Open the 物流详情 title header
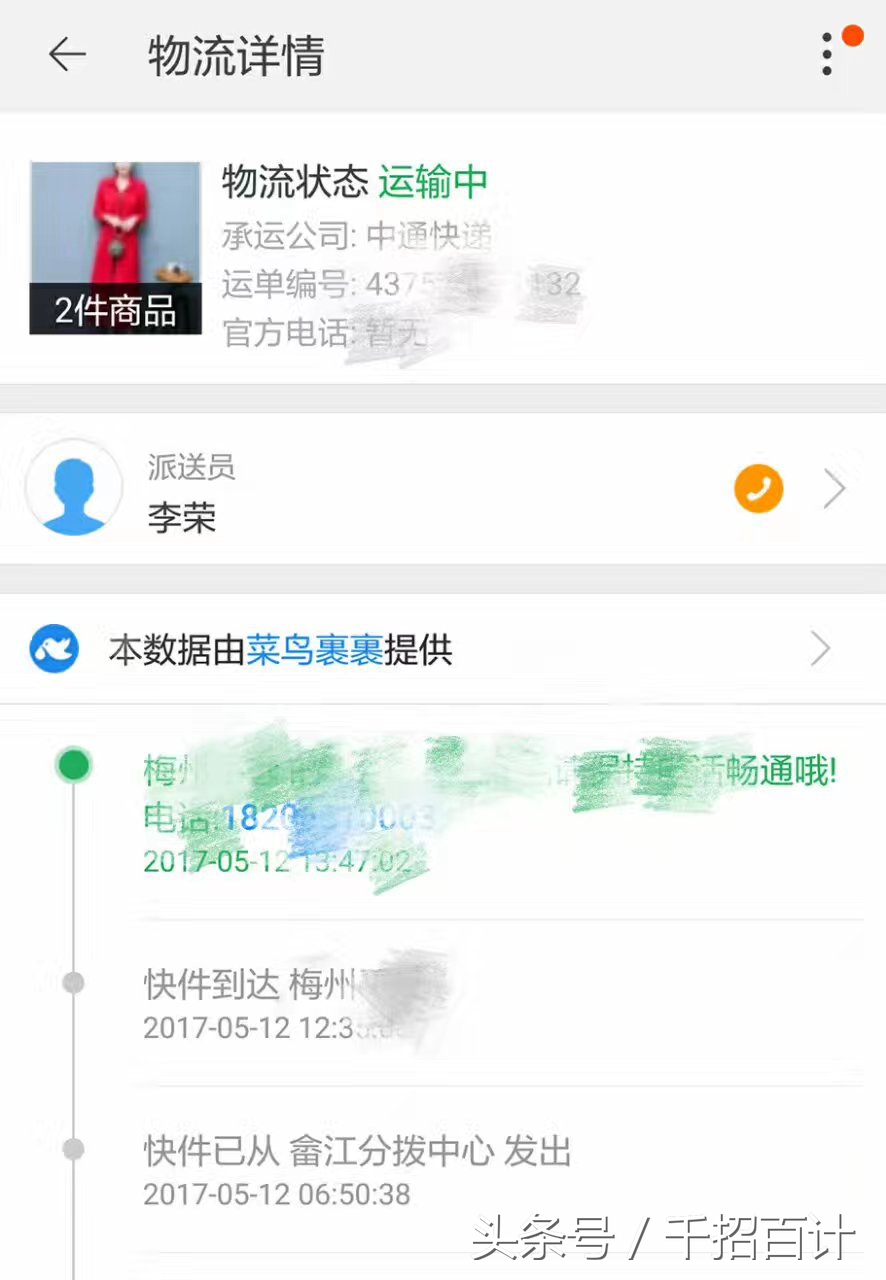 pos(237,55)
